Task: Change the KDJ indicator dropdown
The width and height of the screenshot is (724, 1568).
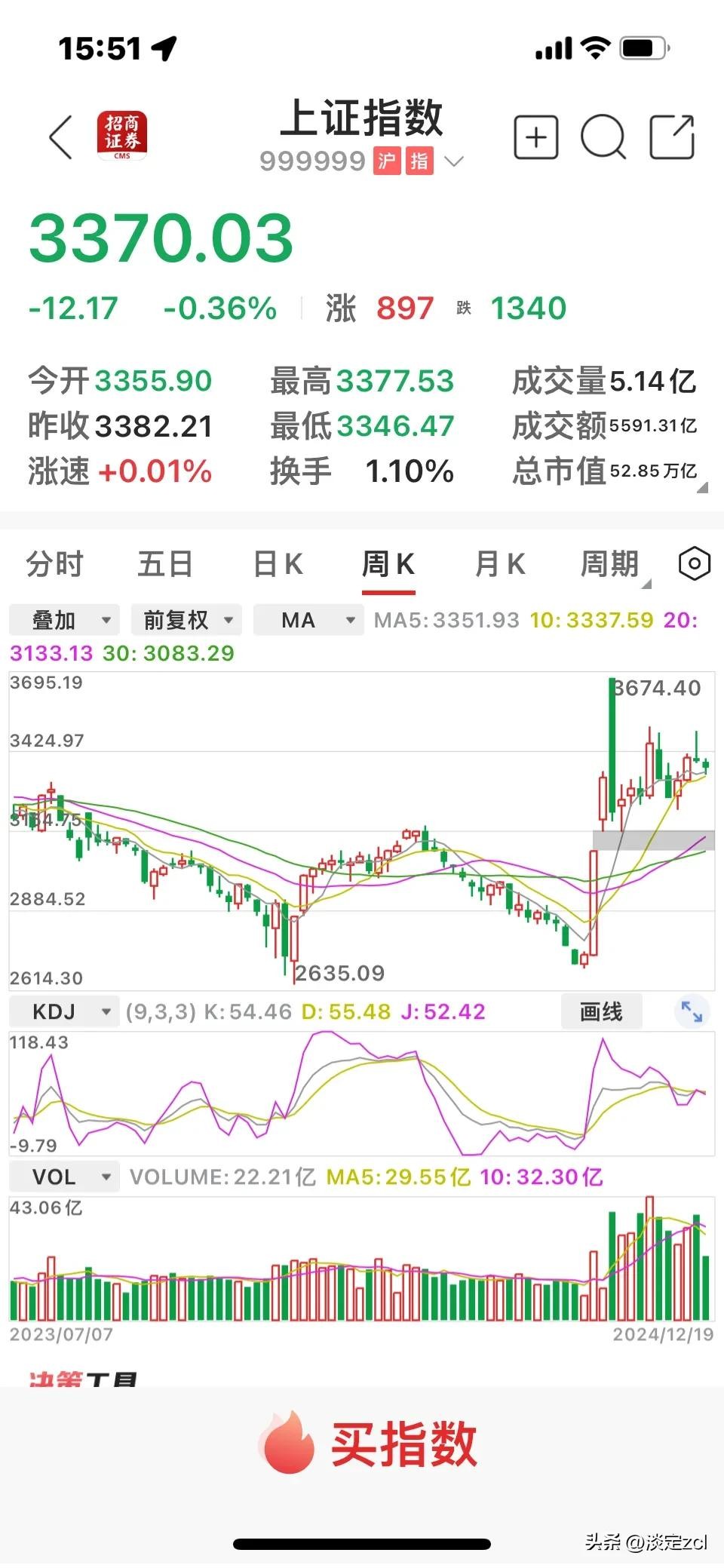Action: [64, 1011]
